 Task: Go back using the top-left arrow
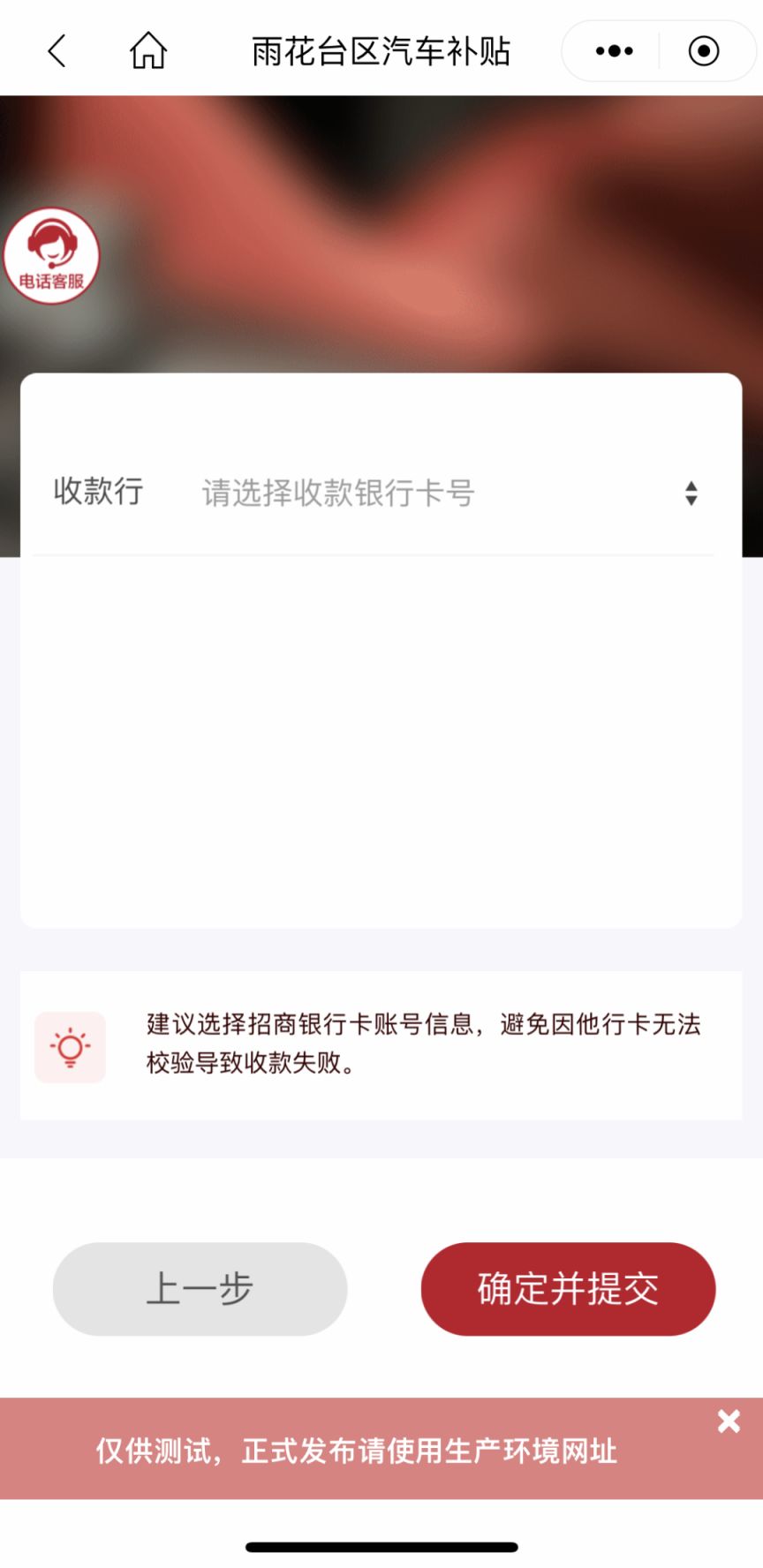(x=57, y=51)
